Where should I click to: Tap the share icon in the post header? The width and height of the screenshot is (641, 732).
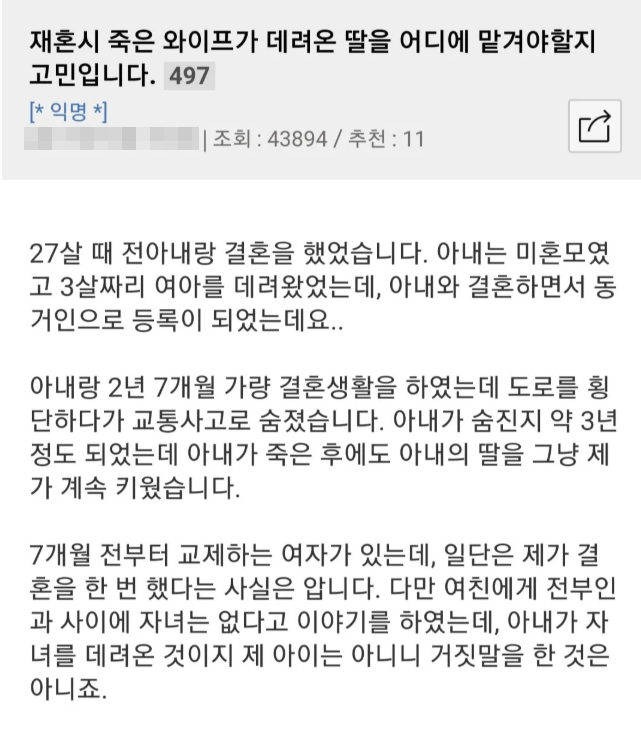coord(594,127)
